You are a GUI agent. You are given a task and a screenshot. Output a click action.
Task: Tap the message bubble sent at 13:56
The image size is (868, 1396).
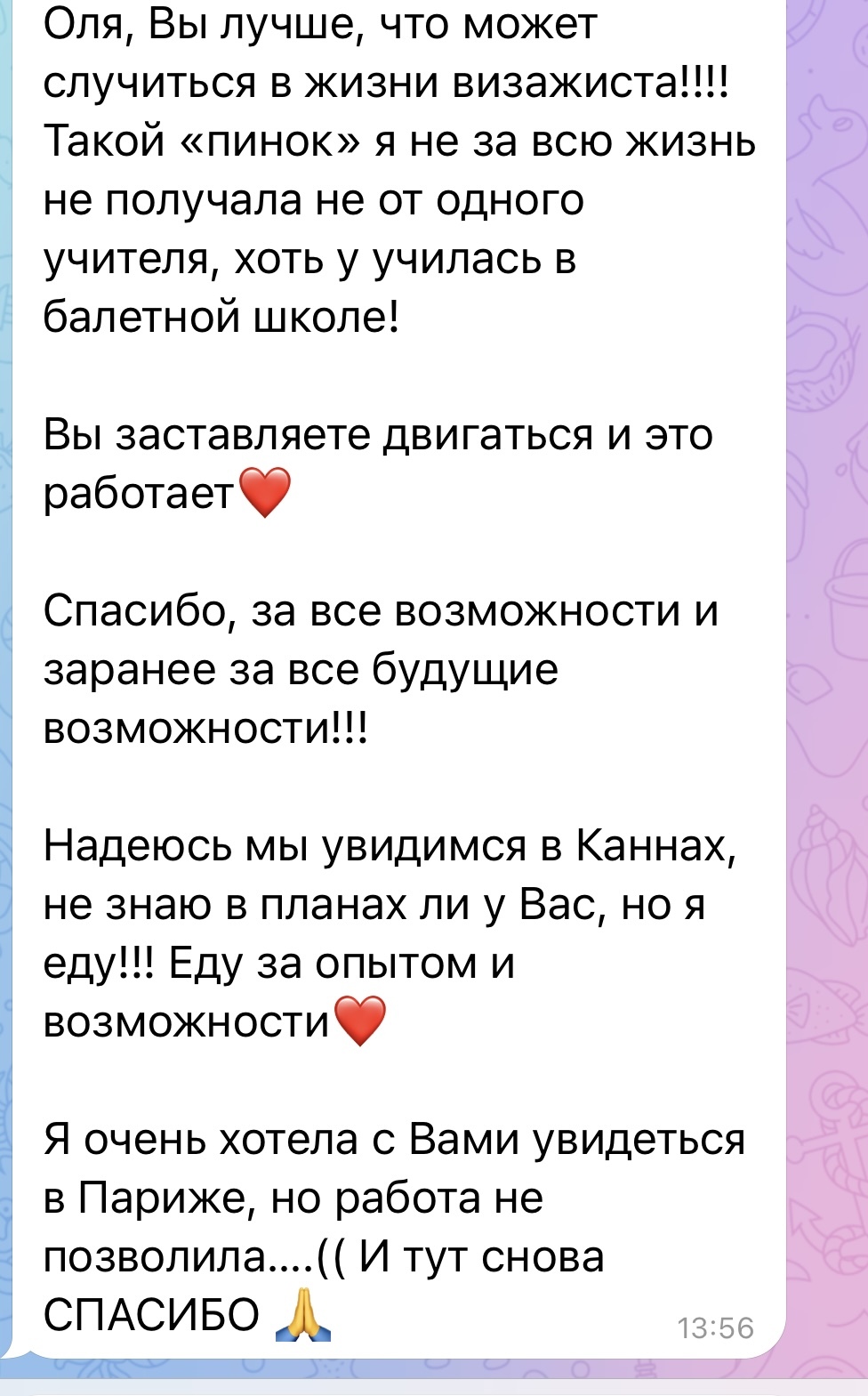[x=400, y=676]
